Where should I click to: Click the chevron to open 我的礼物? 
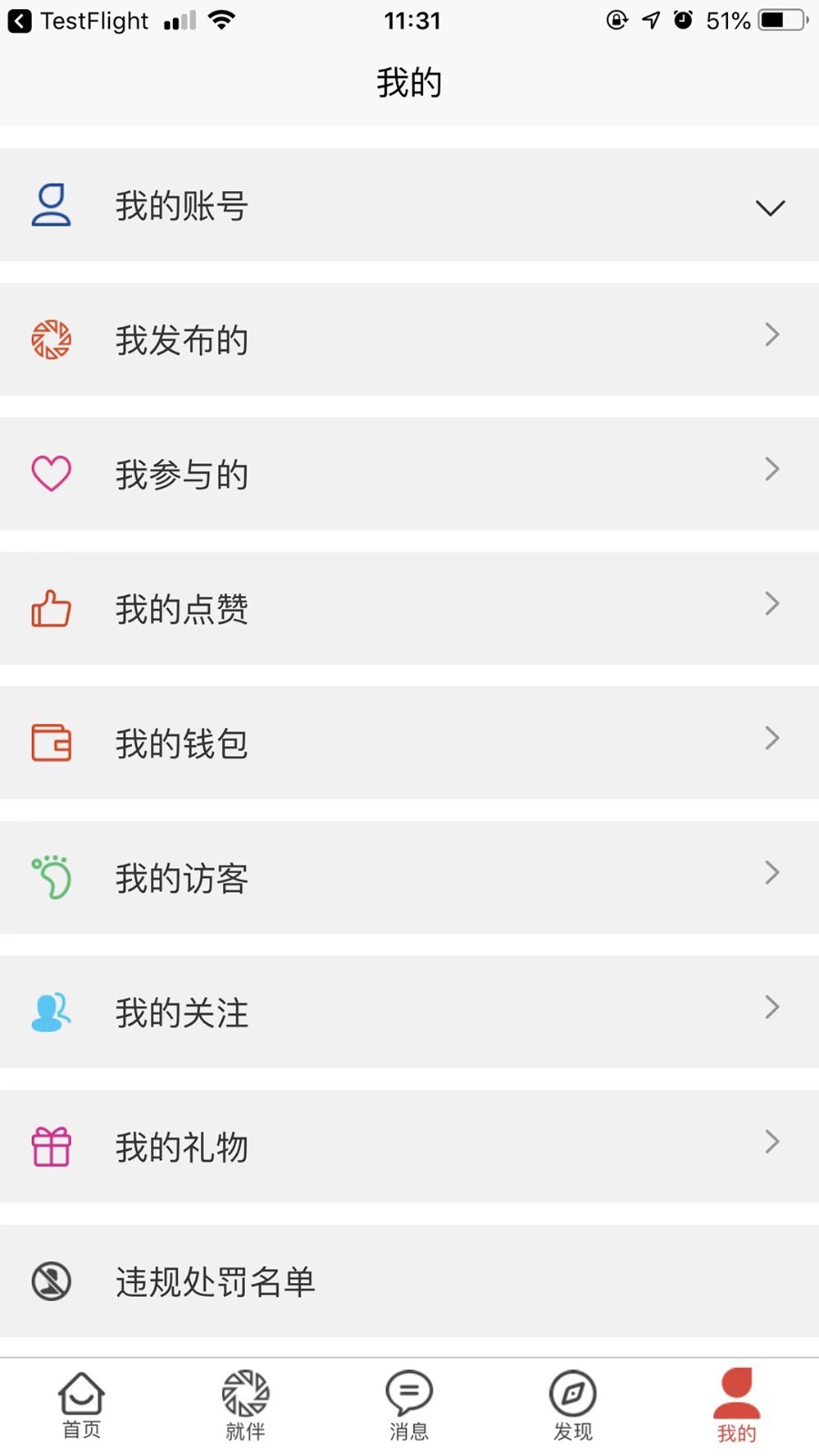[771, 1142]
